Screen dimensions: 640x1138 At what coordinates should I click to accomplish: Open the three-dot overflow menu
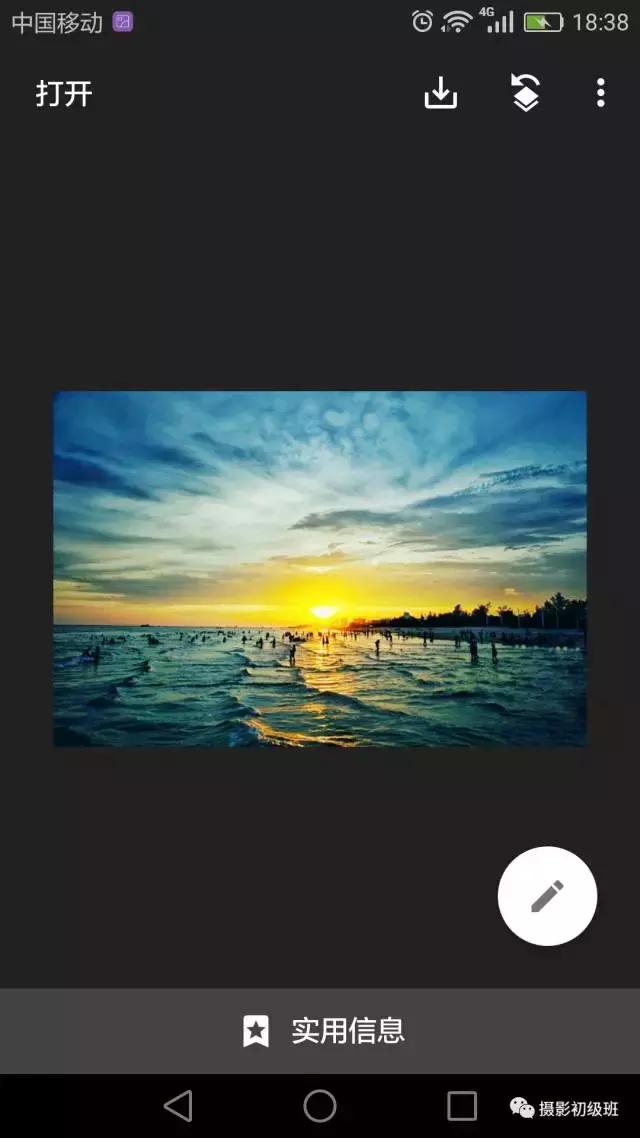600,93
